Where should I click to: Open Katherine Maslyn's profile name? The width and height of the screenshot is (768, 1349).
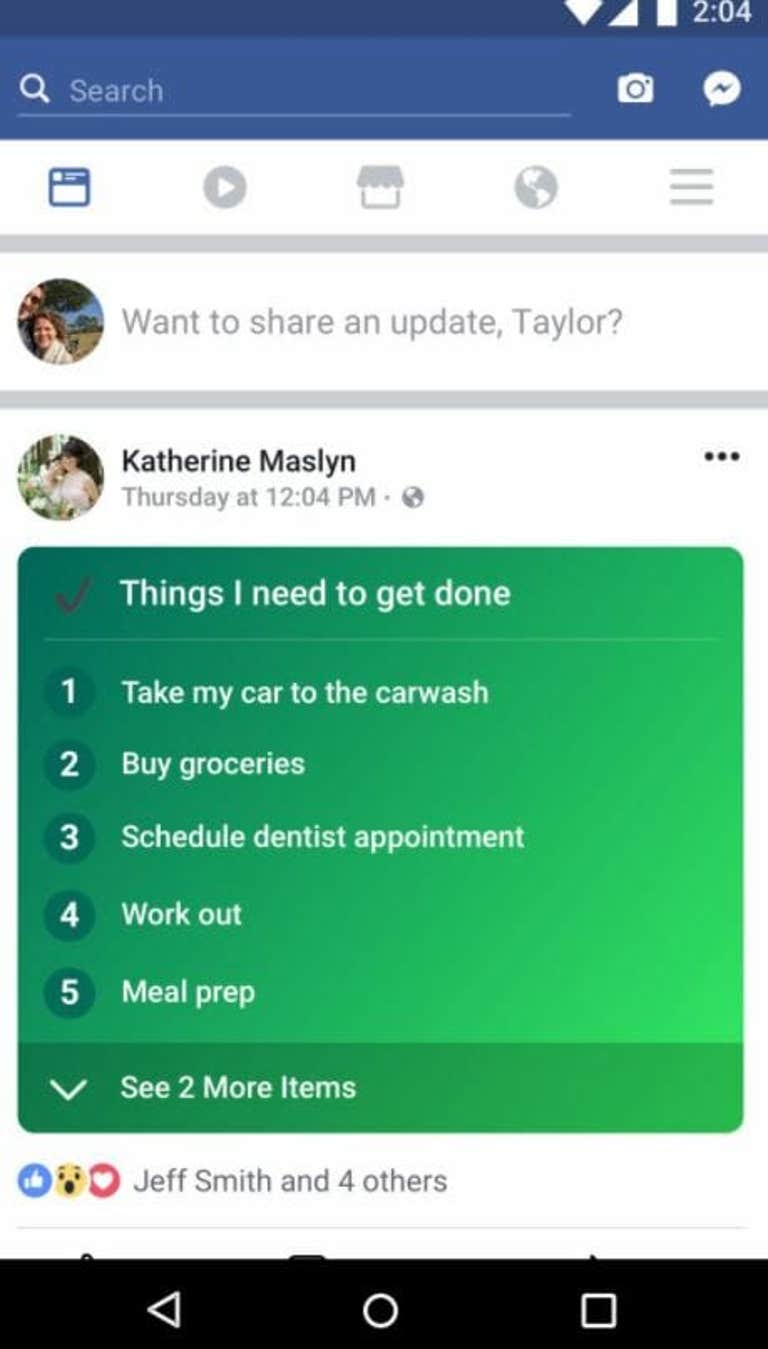[x=238, y=461]
